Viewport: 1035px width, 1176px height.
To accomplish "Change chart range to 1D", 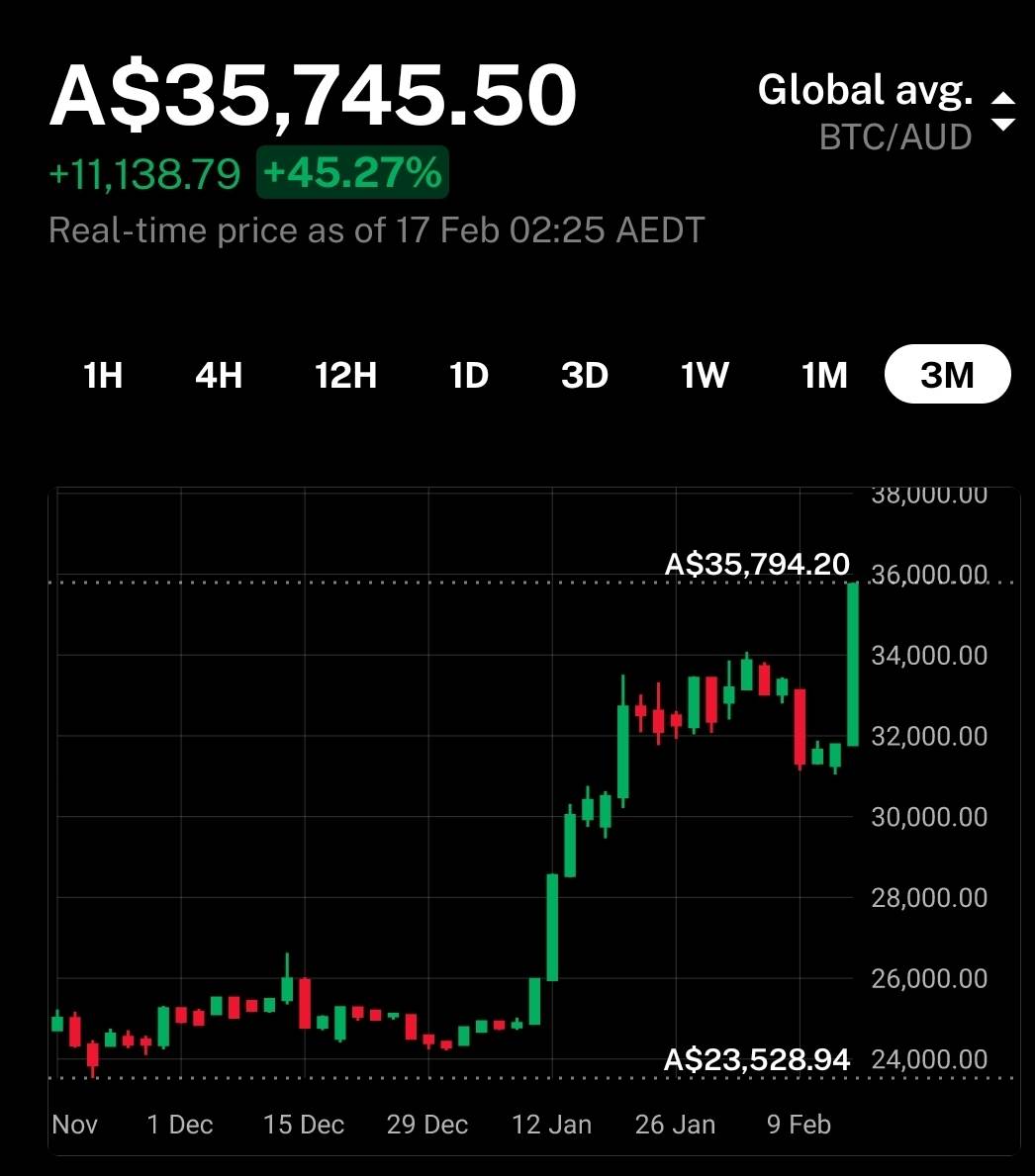I will 469,376.
